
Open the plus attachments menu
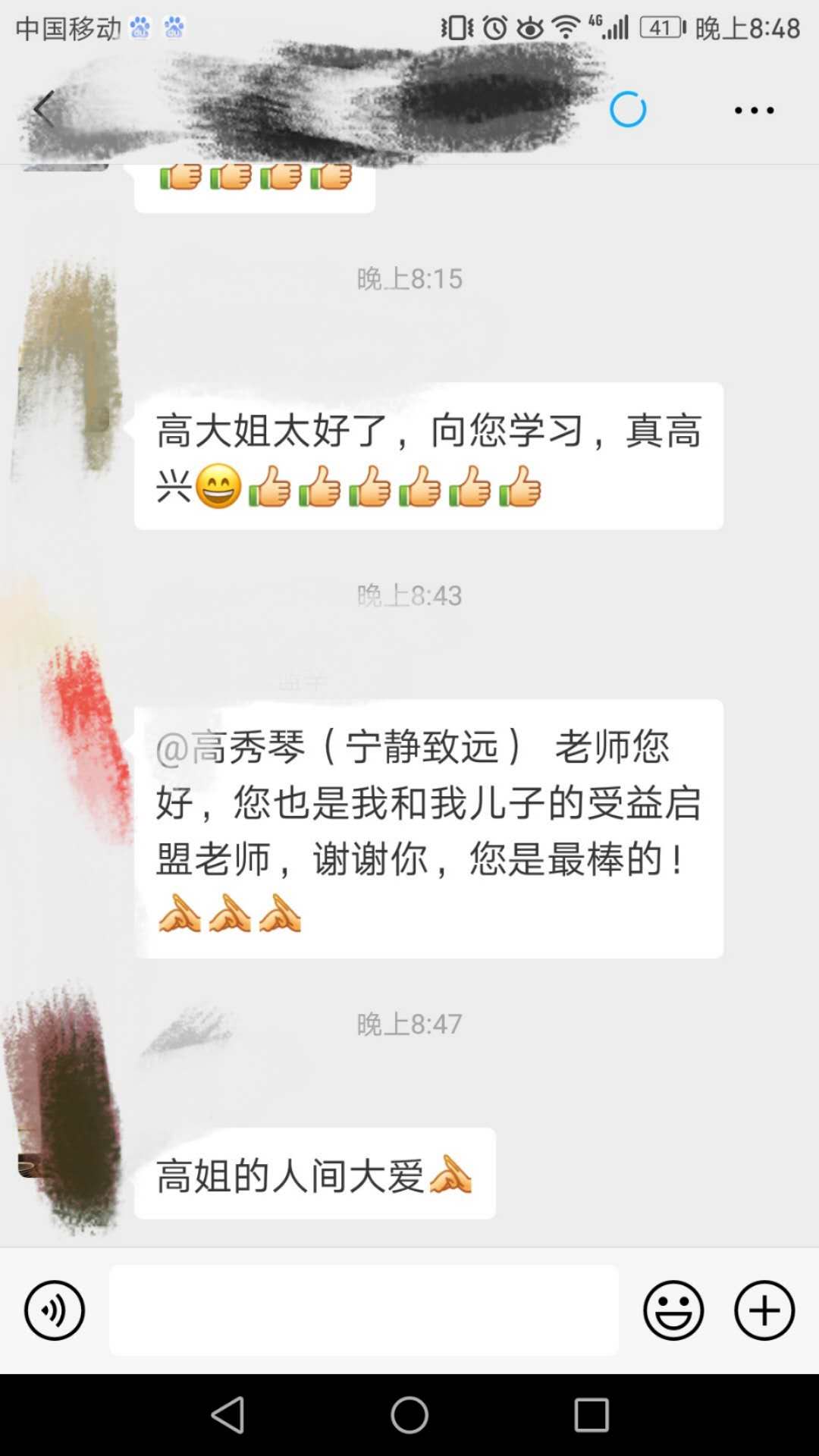[x=764, y=1310]
